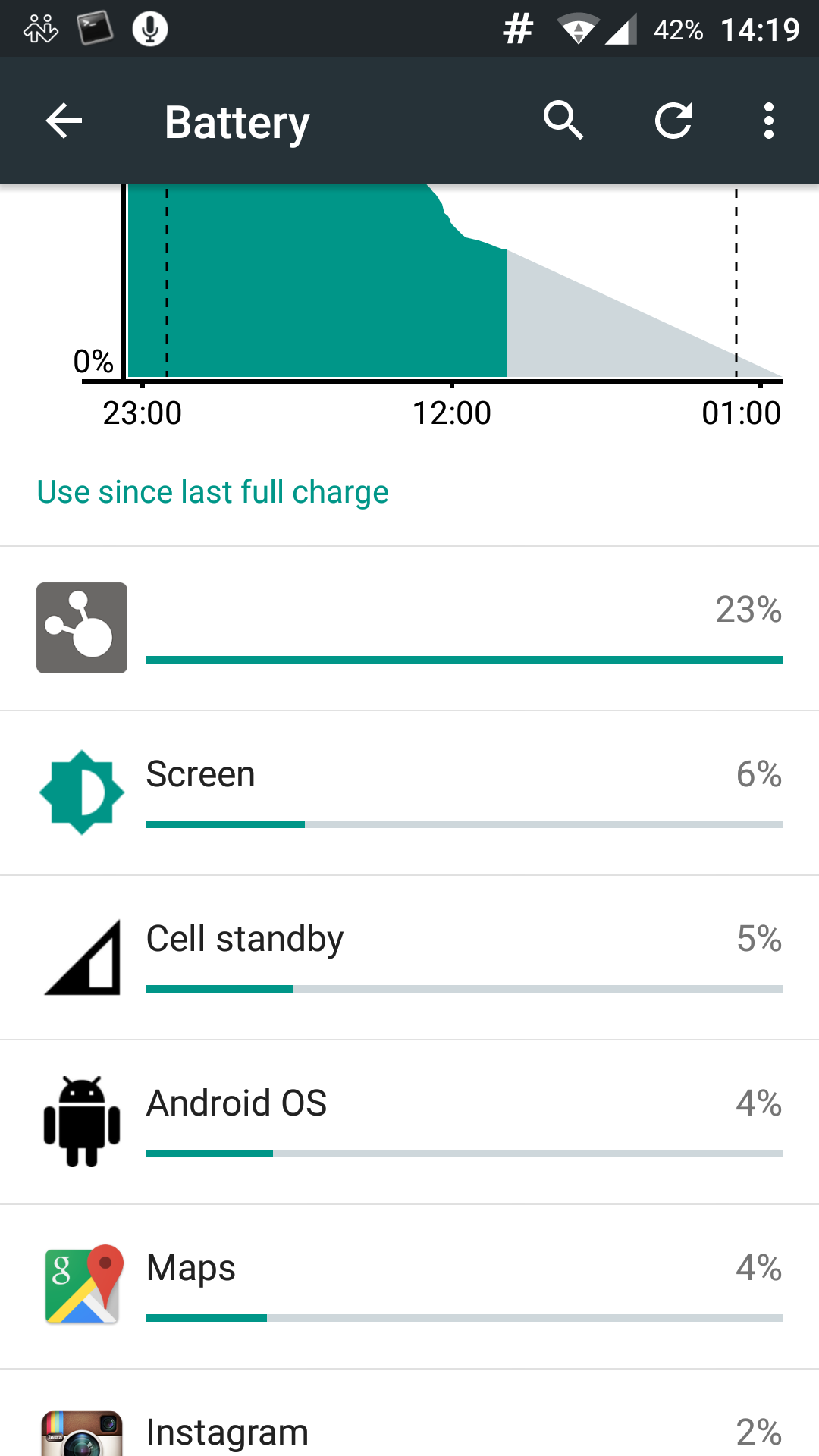The width and height of the screenshot is (819, 1456).
Task: Open the unnamed 23% usage entry
Action: click(409, 629)
